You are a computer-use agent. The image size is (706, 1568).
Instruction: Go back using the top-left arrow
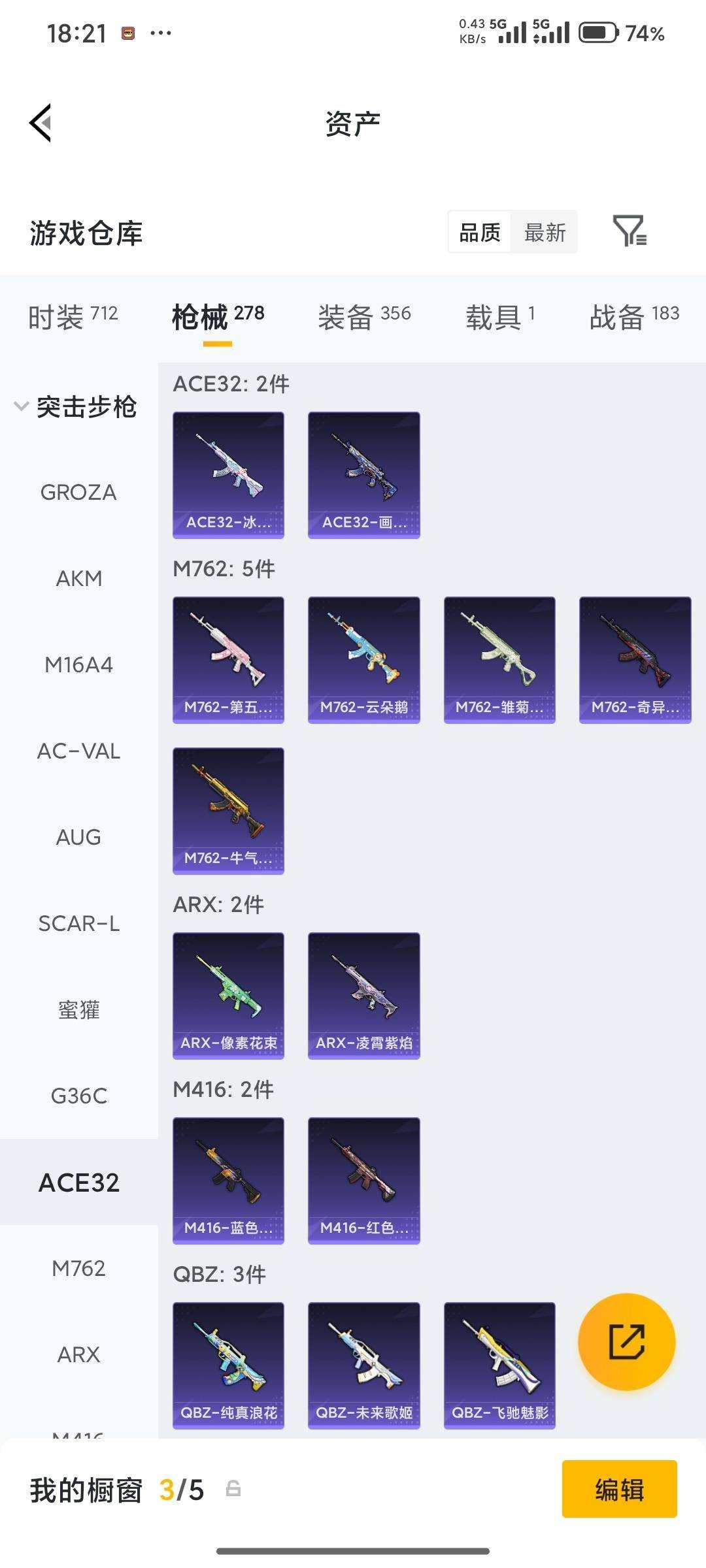point(41,123)
